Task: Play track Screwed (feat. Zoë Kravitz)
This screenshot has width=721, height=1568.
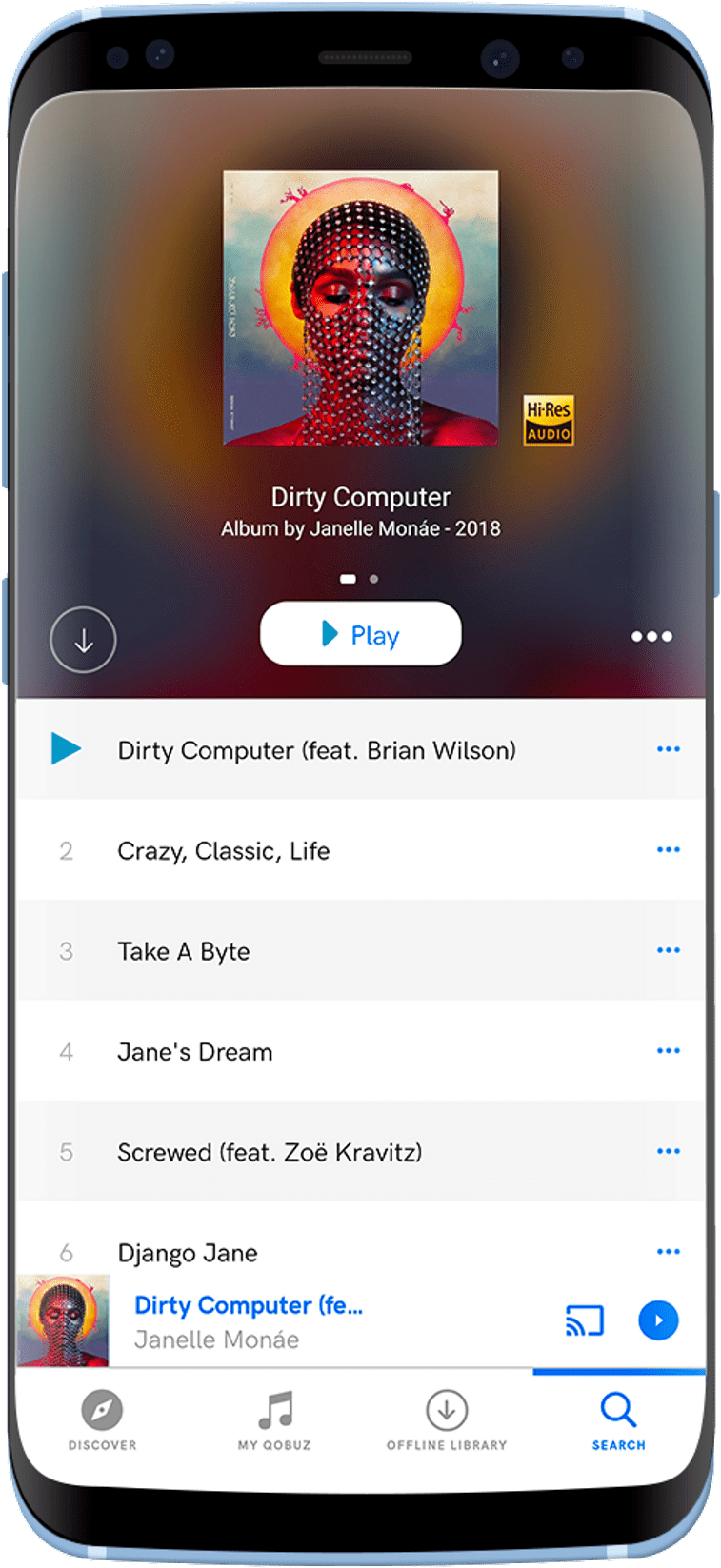Action: (270, 1152)
